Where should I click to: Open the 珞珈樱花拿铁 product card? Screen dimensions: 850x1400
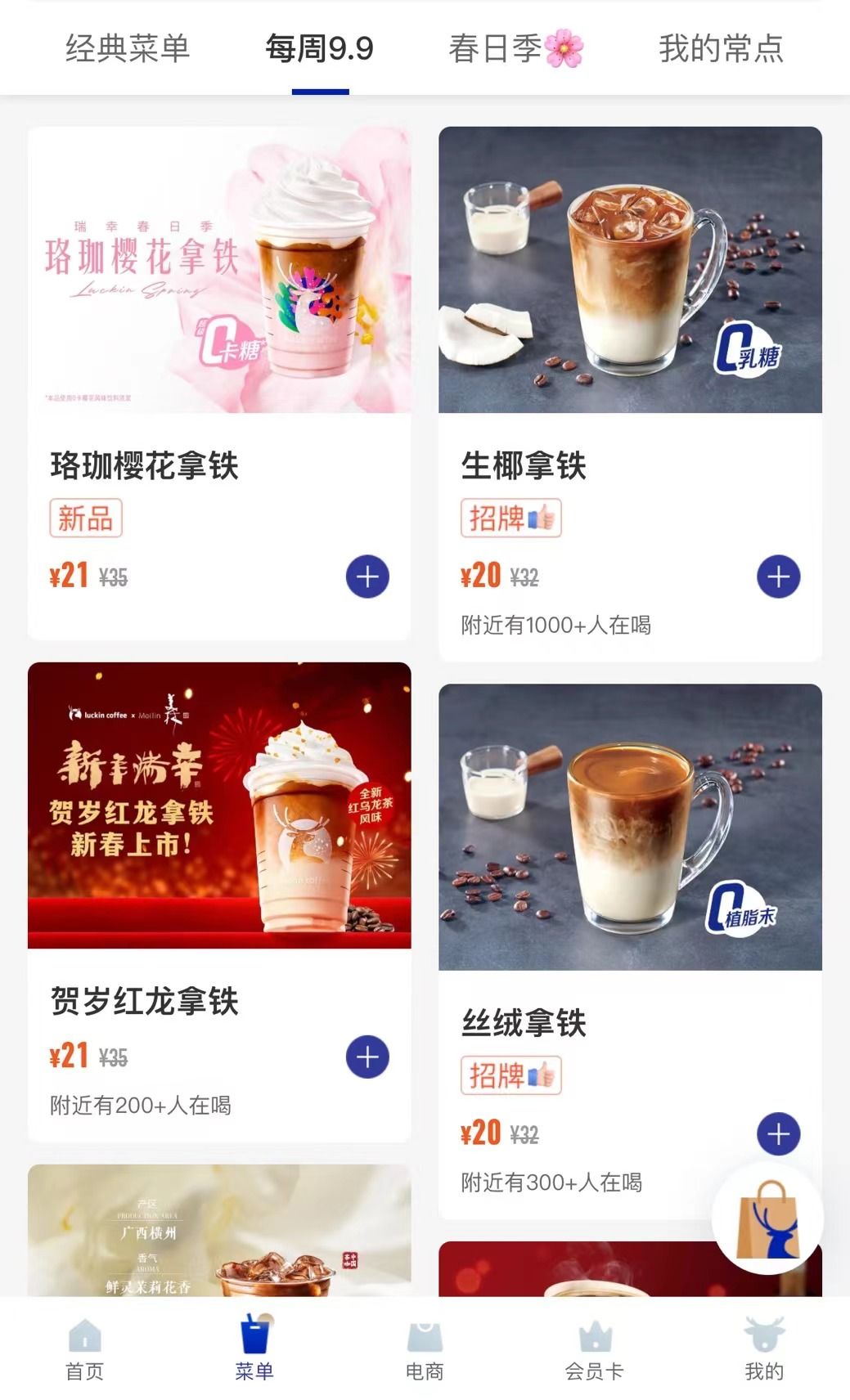(x=219, y=383)
